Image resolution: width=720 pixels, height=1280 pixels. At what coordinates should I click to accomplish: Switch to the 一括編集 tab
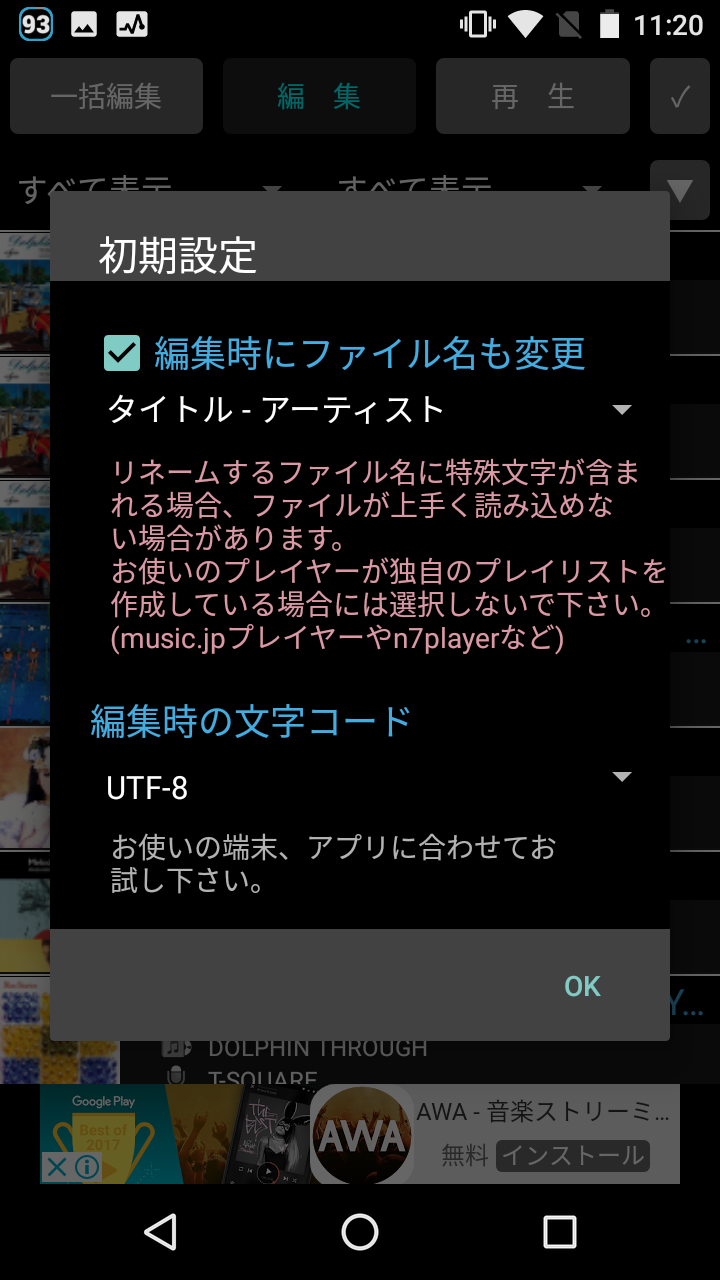[106, 95]
